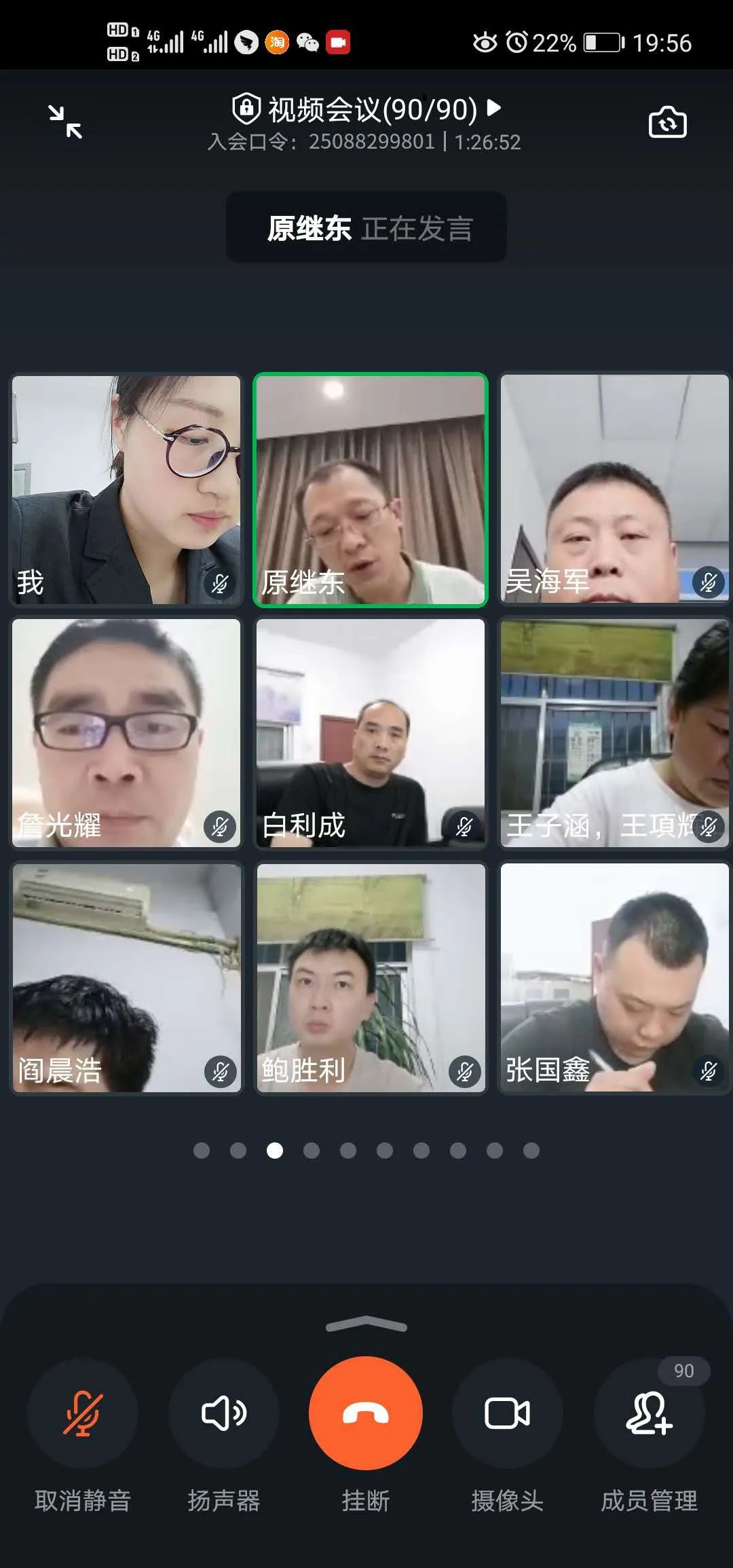Viewport: 733px width, 1568px height.
Task: Hang up with the 挂断 button
Action: pos(366,1415)
